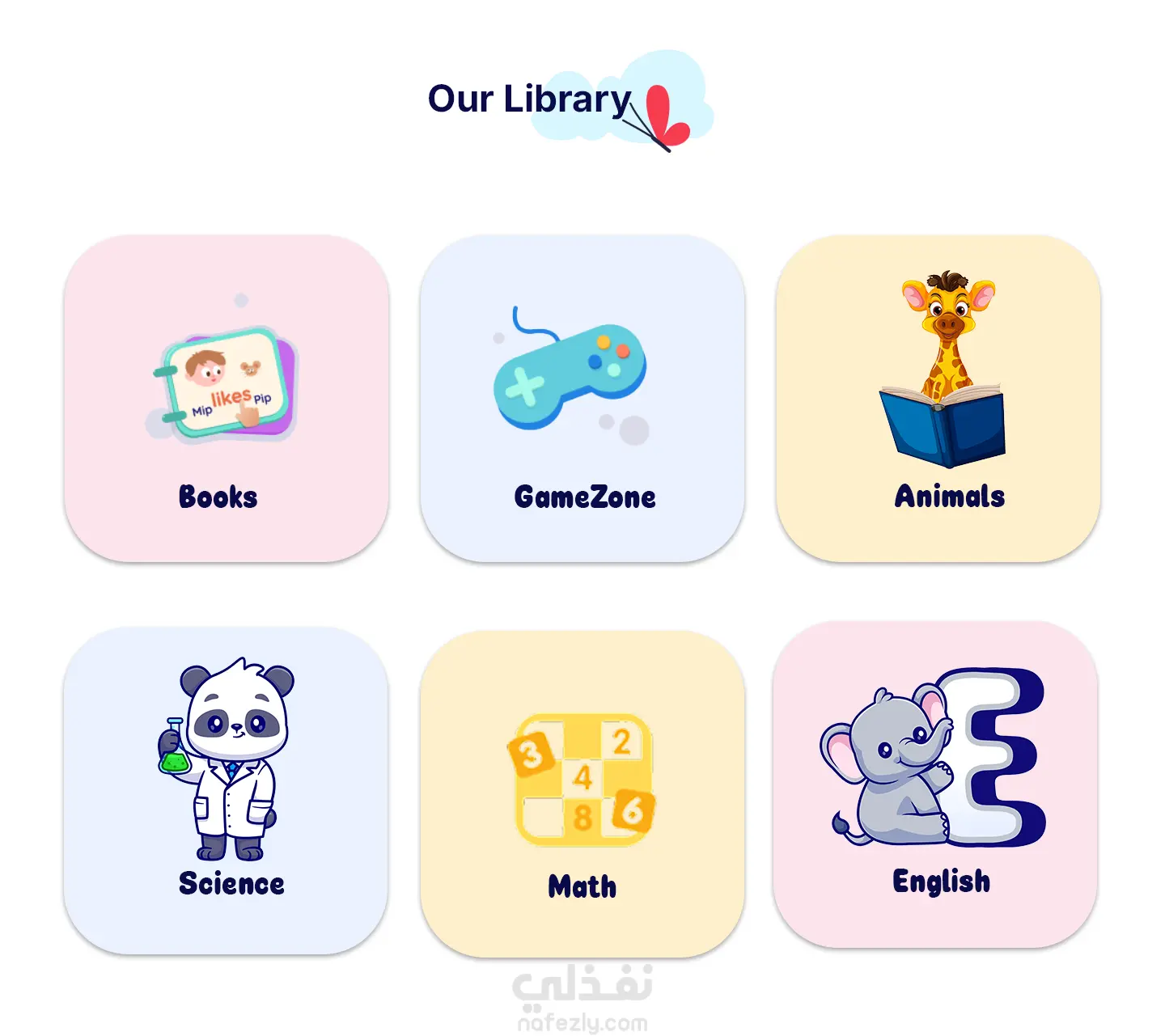Open the Science category
The image size is (1165, 1036).
[226, 790]
